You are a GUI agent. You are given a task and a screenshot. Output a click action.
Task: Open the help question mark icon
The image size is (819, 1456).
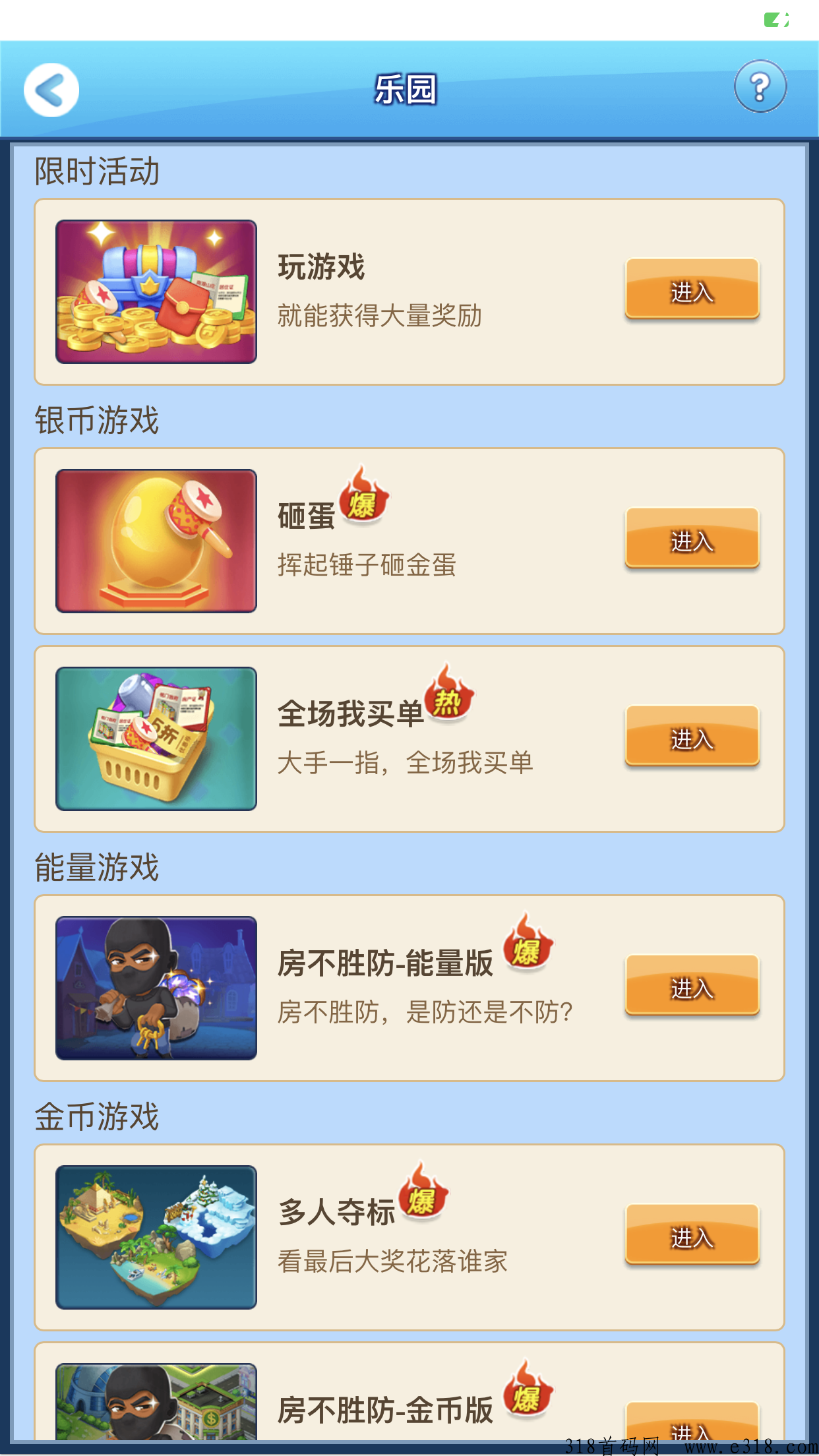762,87
